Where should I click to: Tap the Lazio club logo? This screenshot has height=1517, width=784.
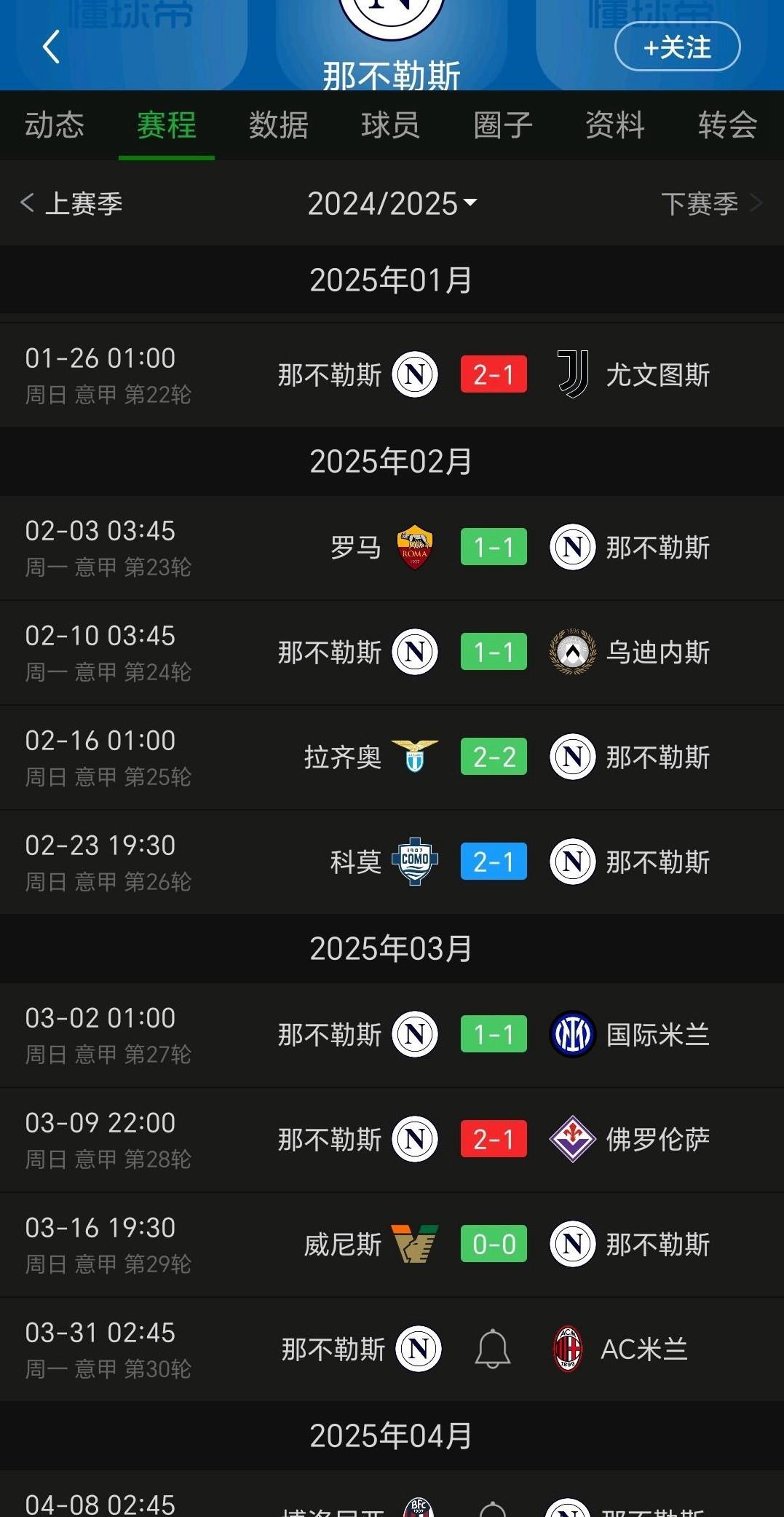pyautogui.click(x=413, y=756)
